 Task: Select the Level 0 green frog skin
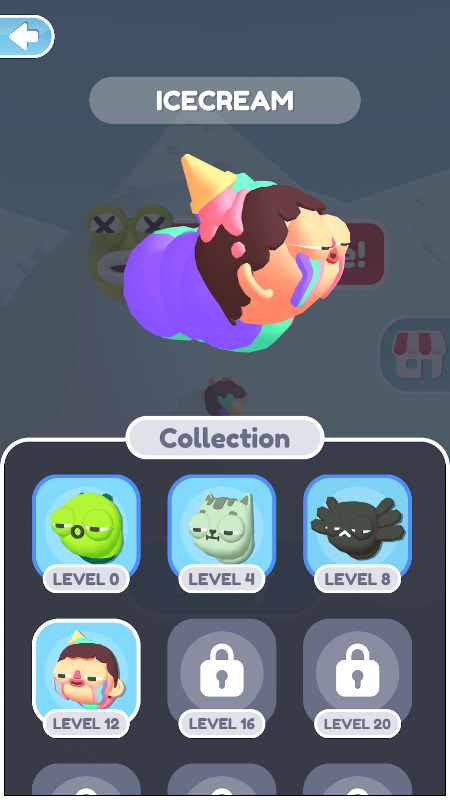click(86, 533)
